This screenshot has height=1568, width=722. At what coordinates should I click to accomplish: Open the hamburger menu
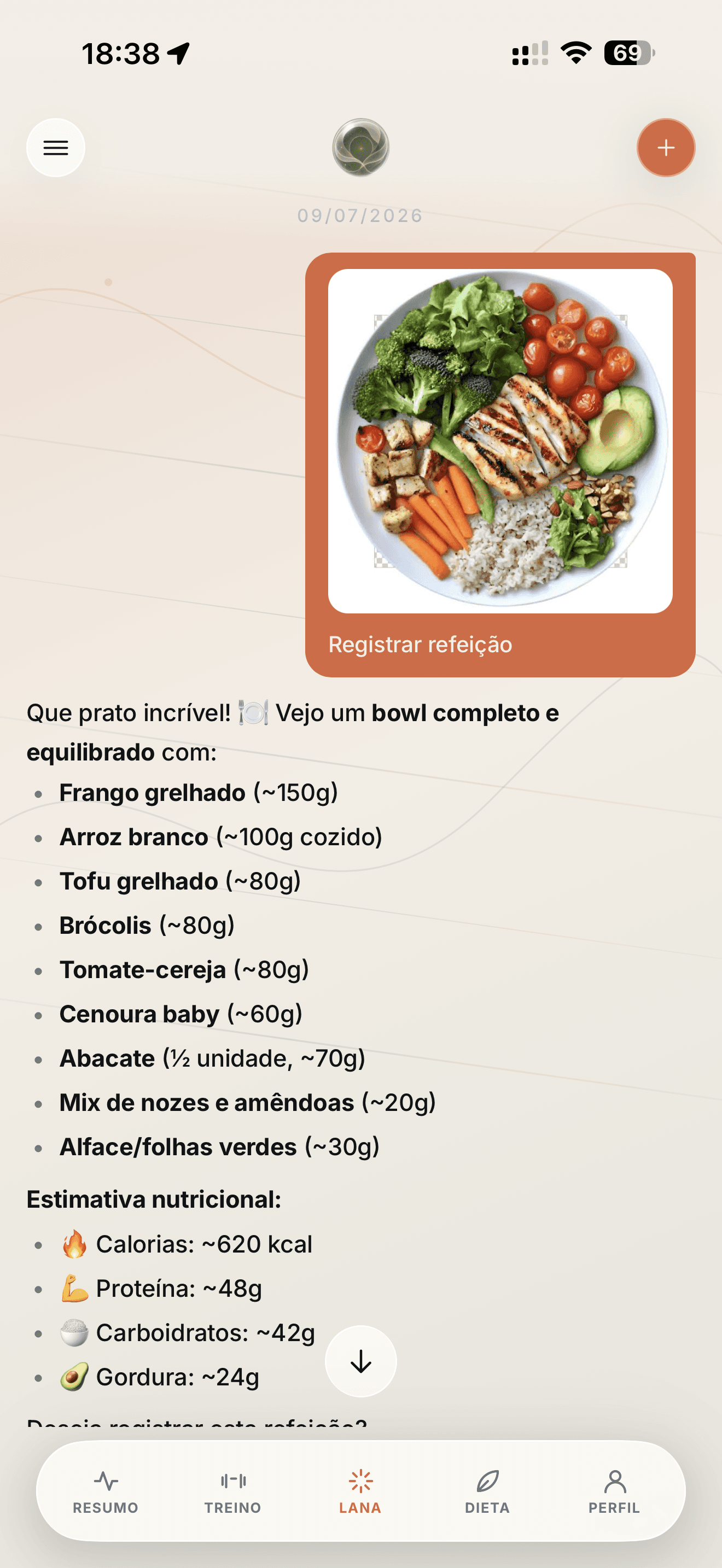click(x=55, y=148)
